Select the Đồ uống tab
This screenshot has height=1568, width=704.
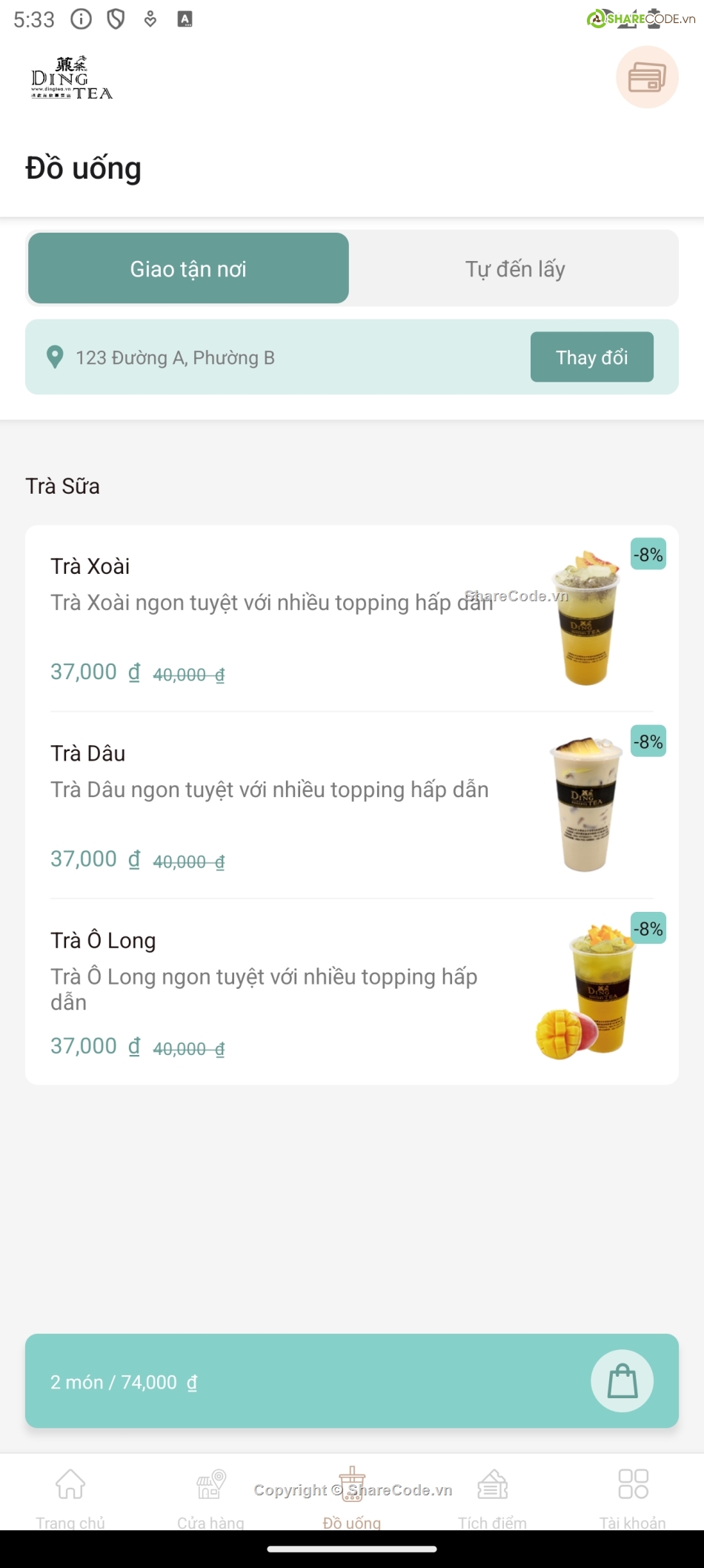pos(352,1494)
